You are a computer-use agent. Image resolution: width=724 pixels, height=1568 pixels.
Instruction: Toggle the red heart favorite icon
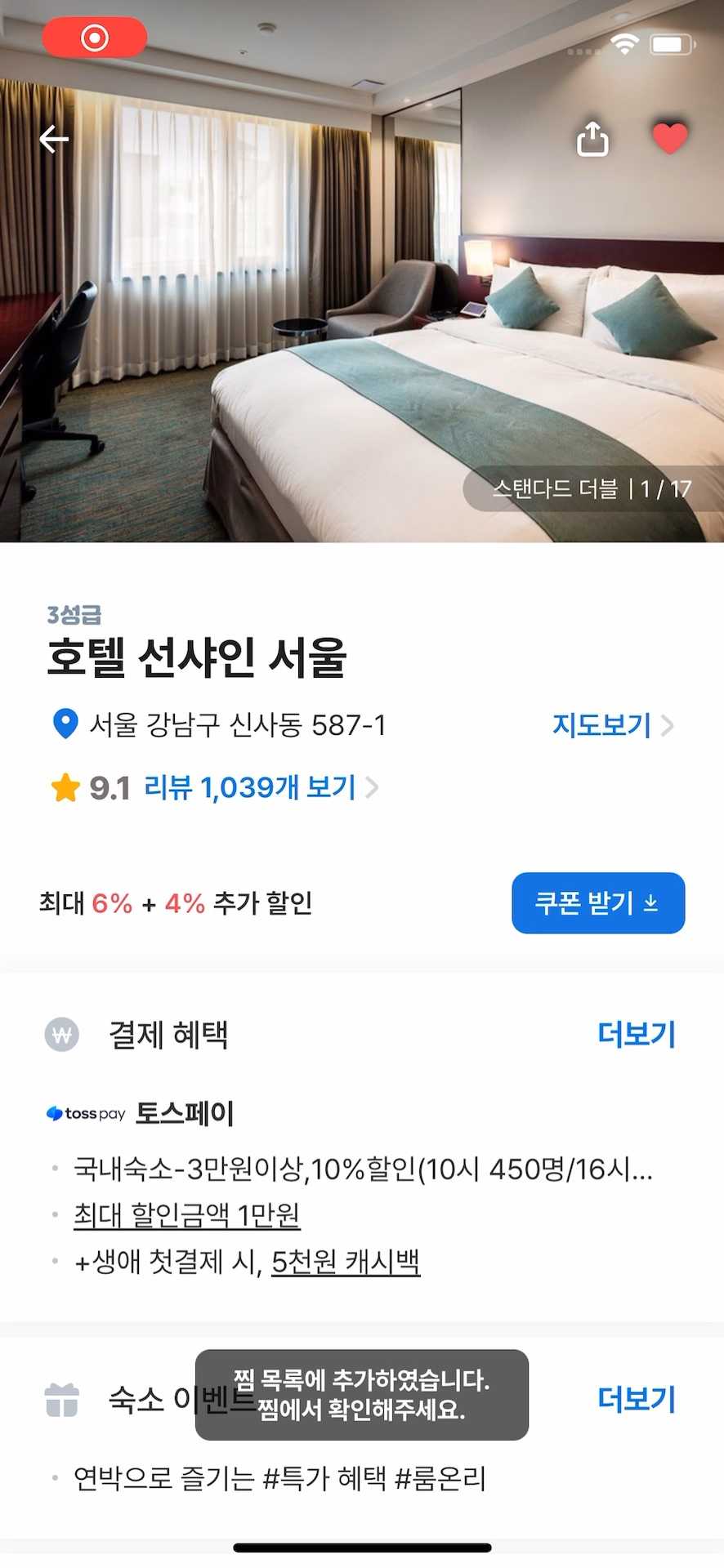click(669, 137)
